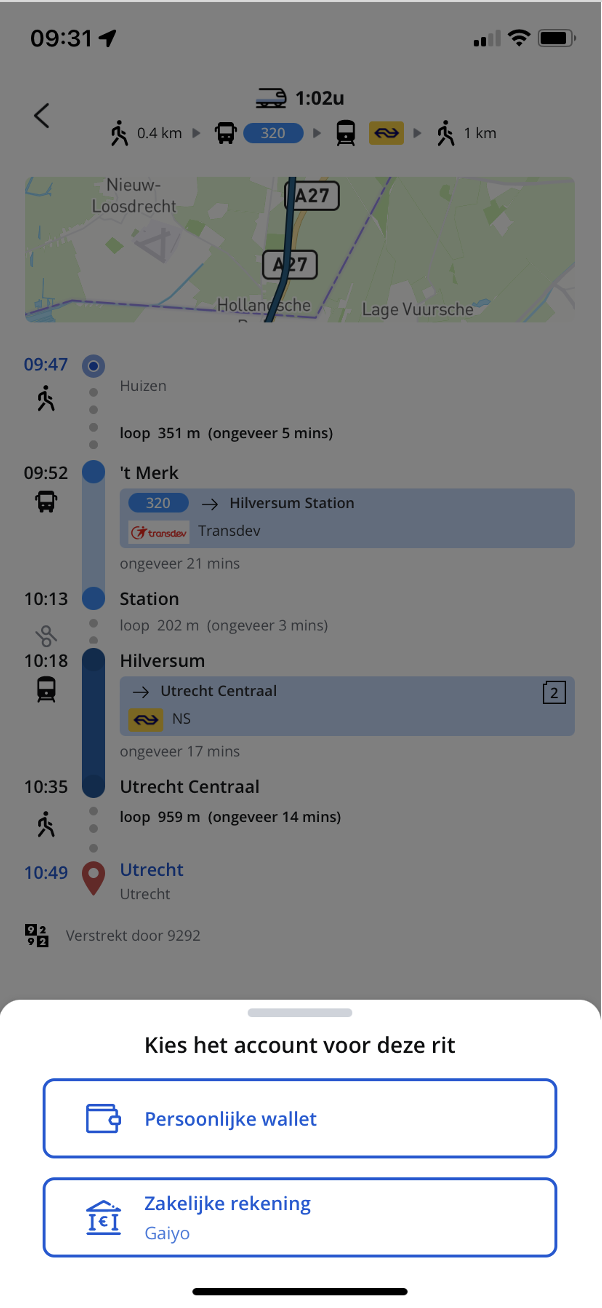This screenshot has height=1308, width=602.
Task: Select Zakelijke rekening Gaiyo account
Action: [300, 1217]
